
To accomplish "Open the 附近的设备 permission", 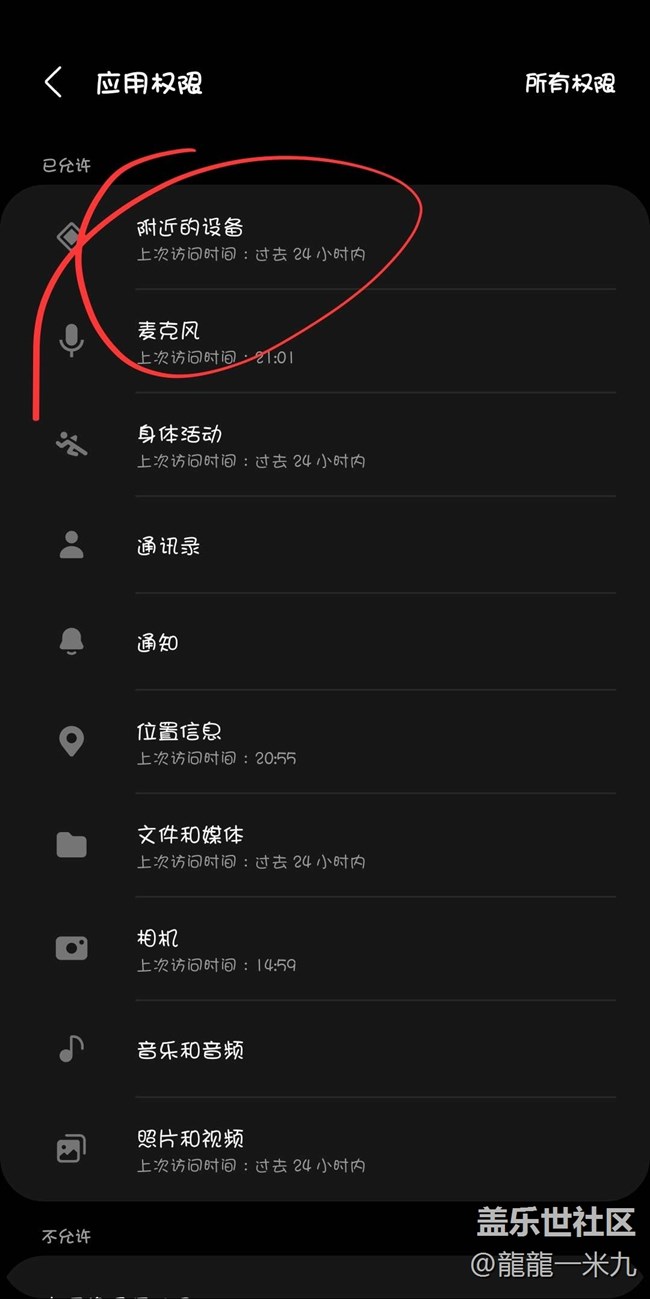I will coord(325,238).
